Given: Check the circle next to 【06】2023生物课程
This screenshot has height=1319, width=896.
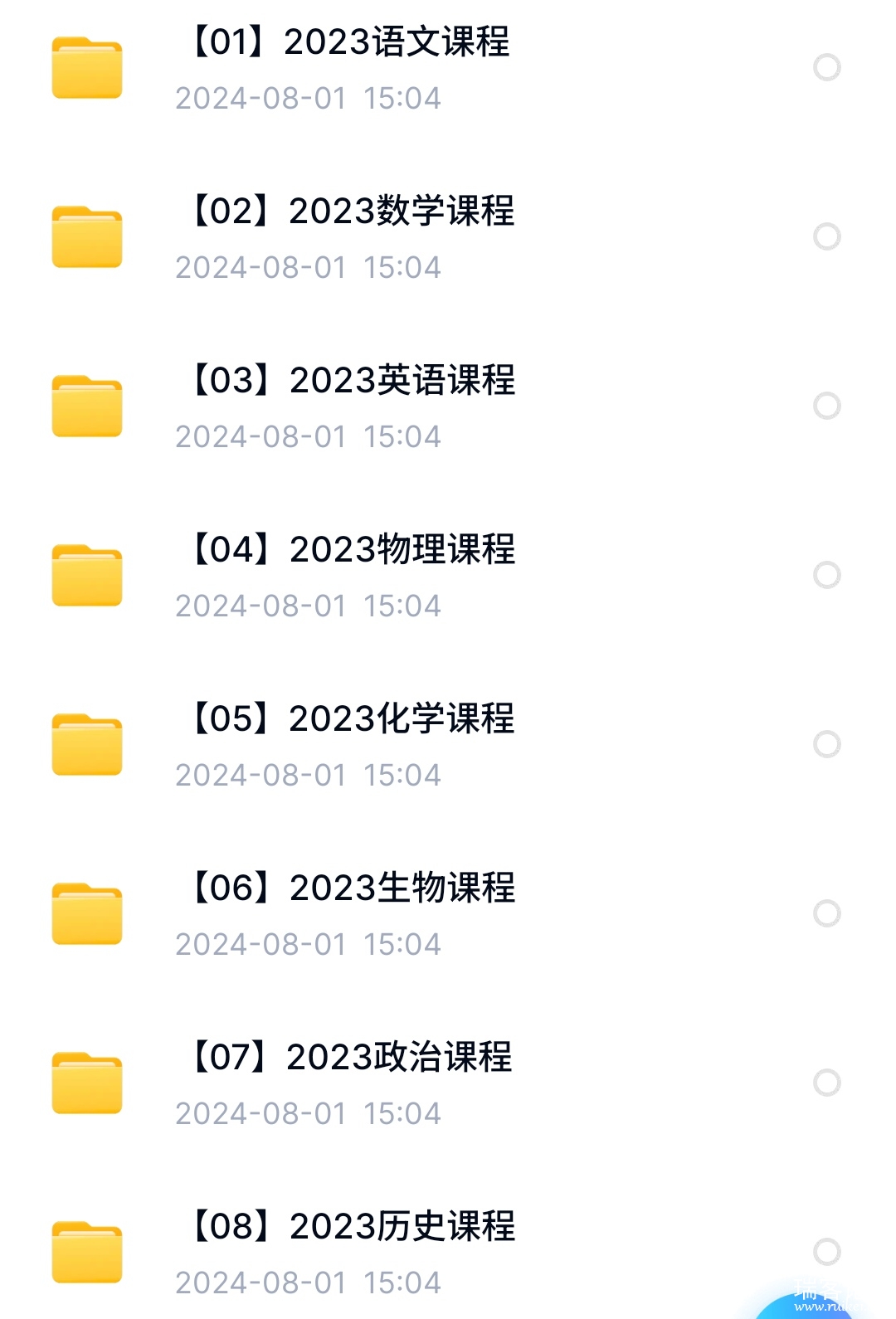Looking at the screenshot, I should tap(826, 913).
